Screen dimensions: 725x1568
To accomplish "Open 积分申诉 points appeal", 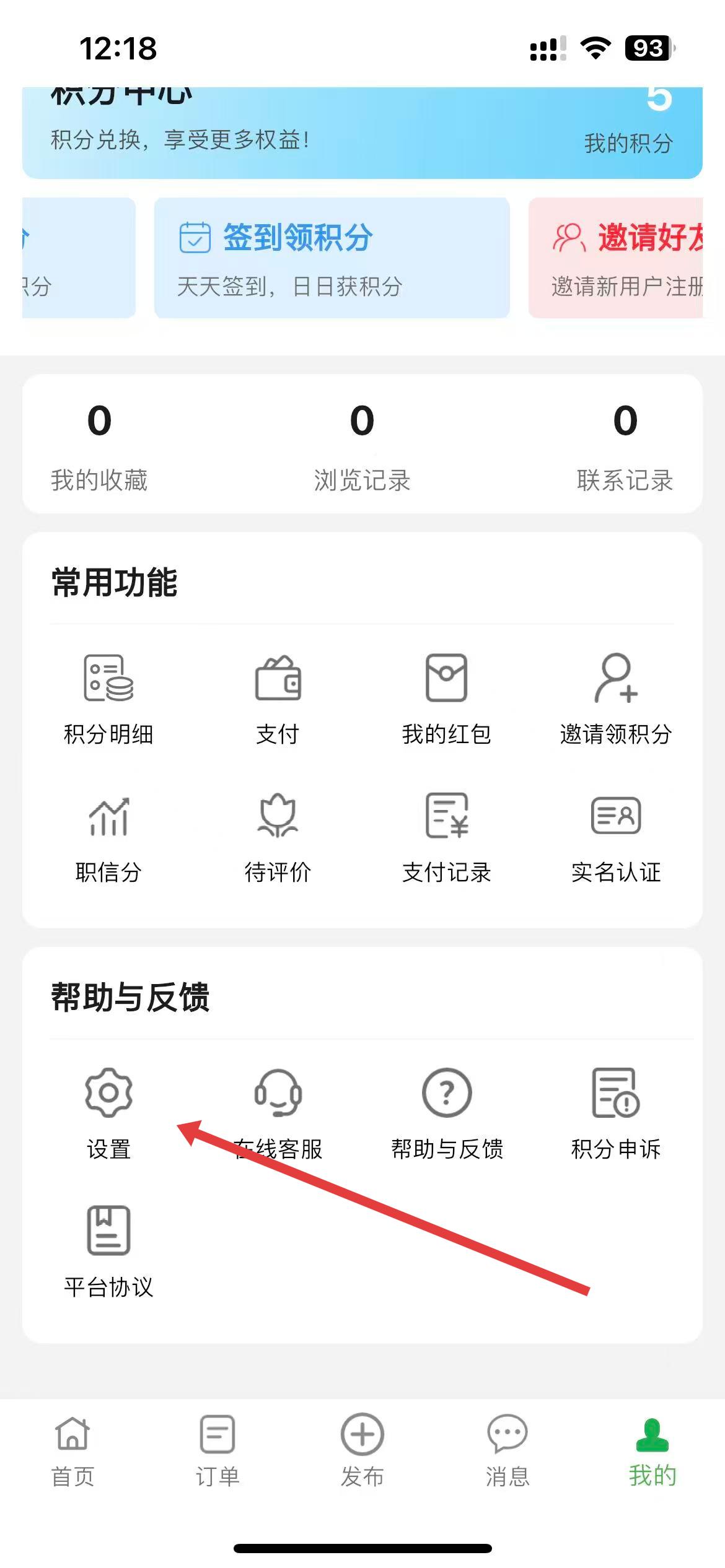I will 616,1094.
